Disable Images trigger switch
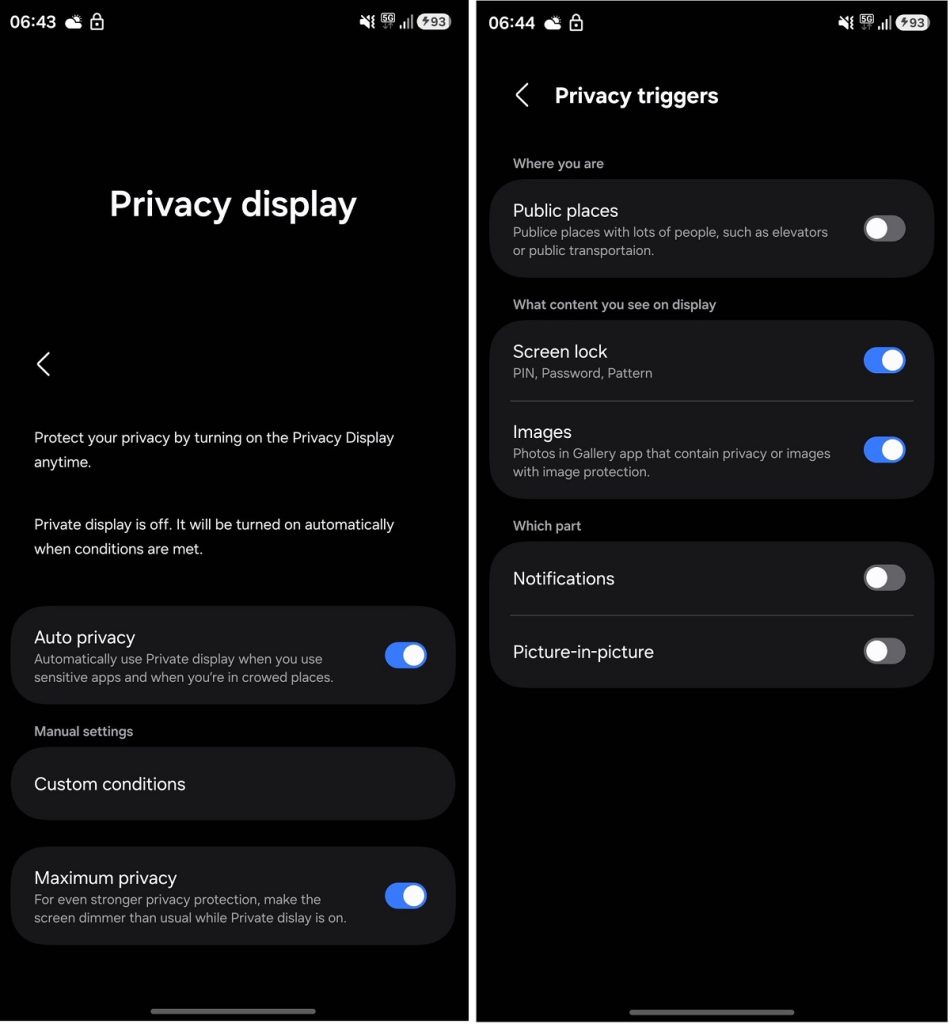 884,450
